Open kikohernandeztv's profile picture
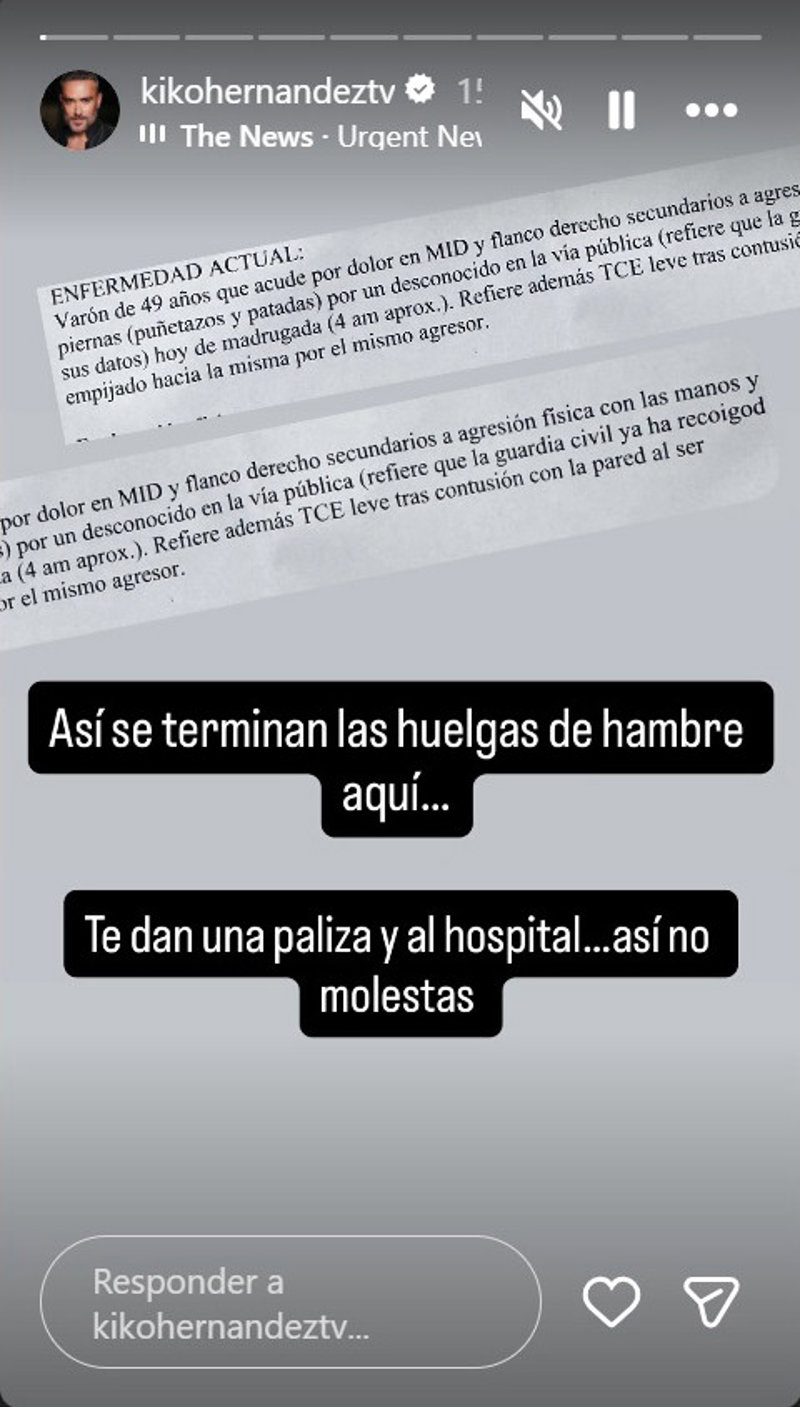Screen dimensions: 800x1407 80,110
